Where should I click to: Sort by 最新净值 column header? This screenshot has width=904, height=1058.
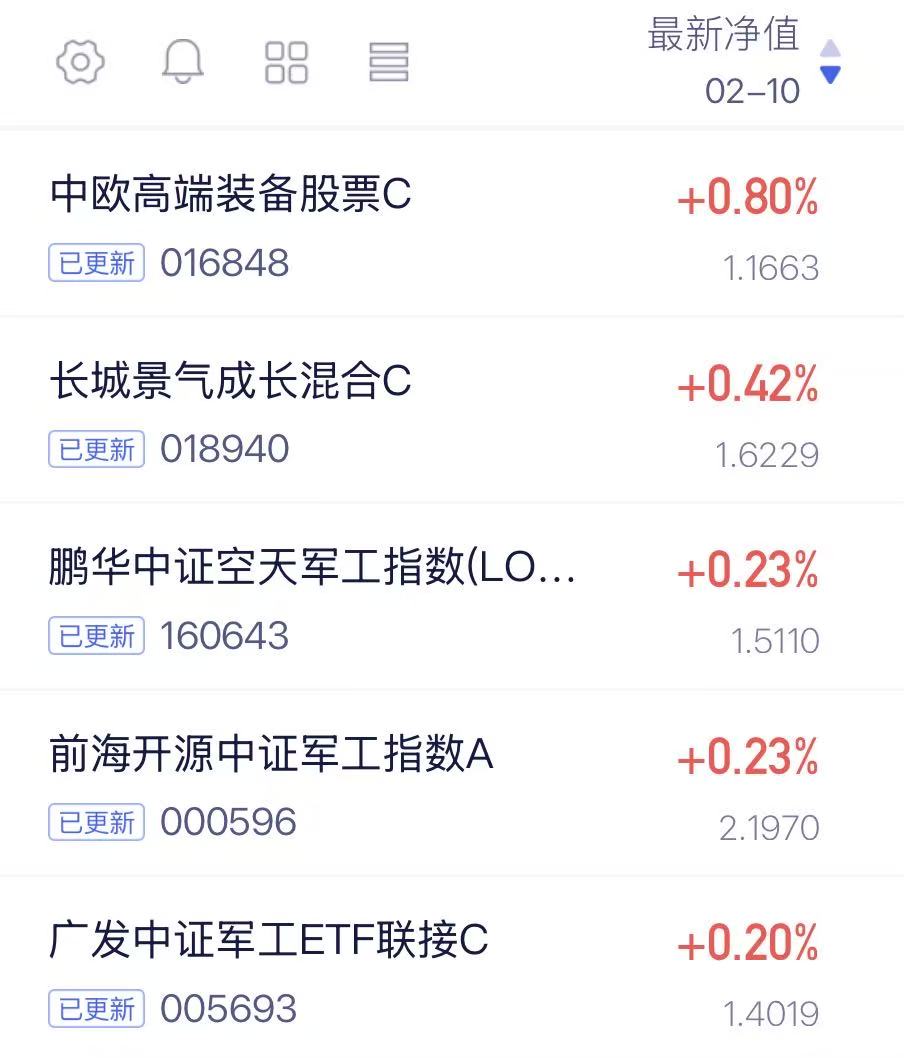[744, 61]
